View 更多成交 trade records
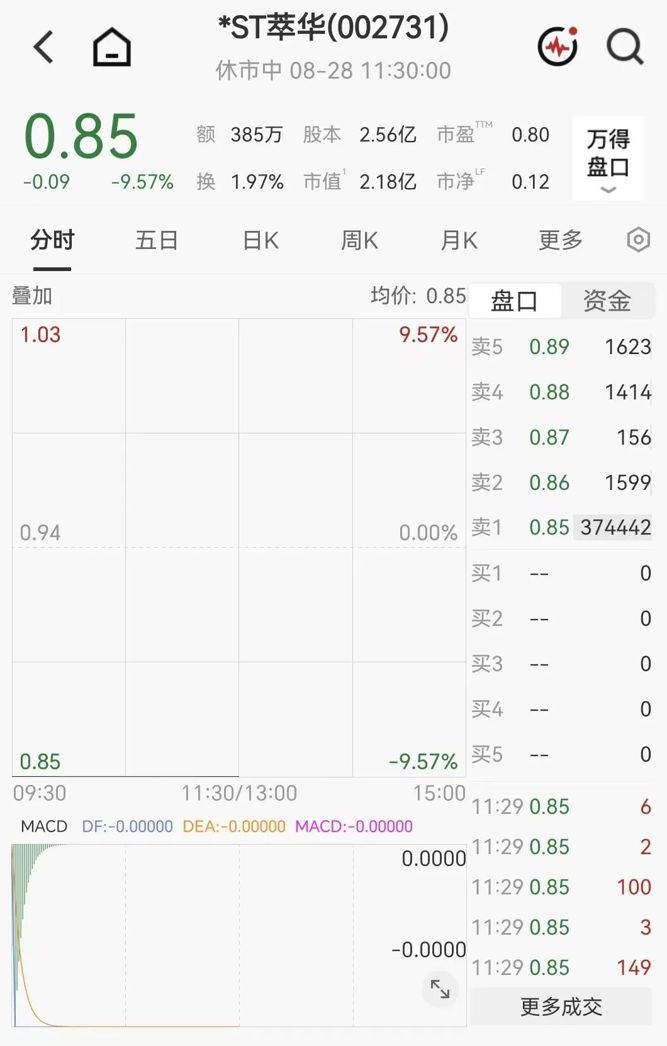Screen dimensions: 667x1046 coord(561,1006)
